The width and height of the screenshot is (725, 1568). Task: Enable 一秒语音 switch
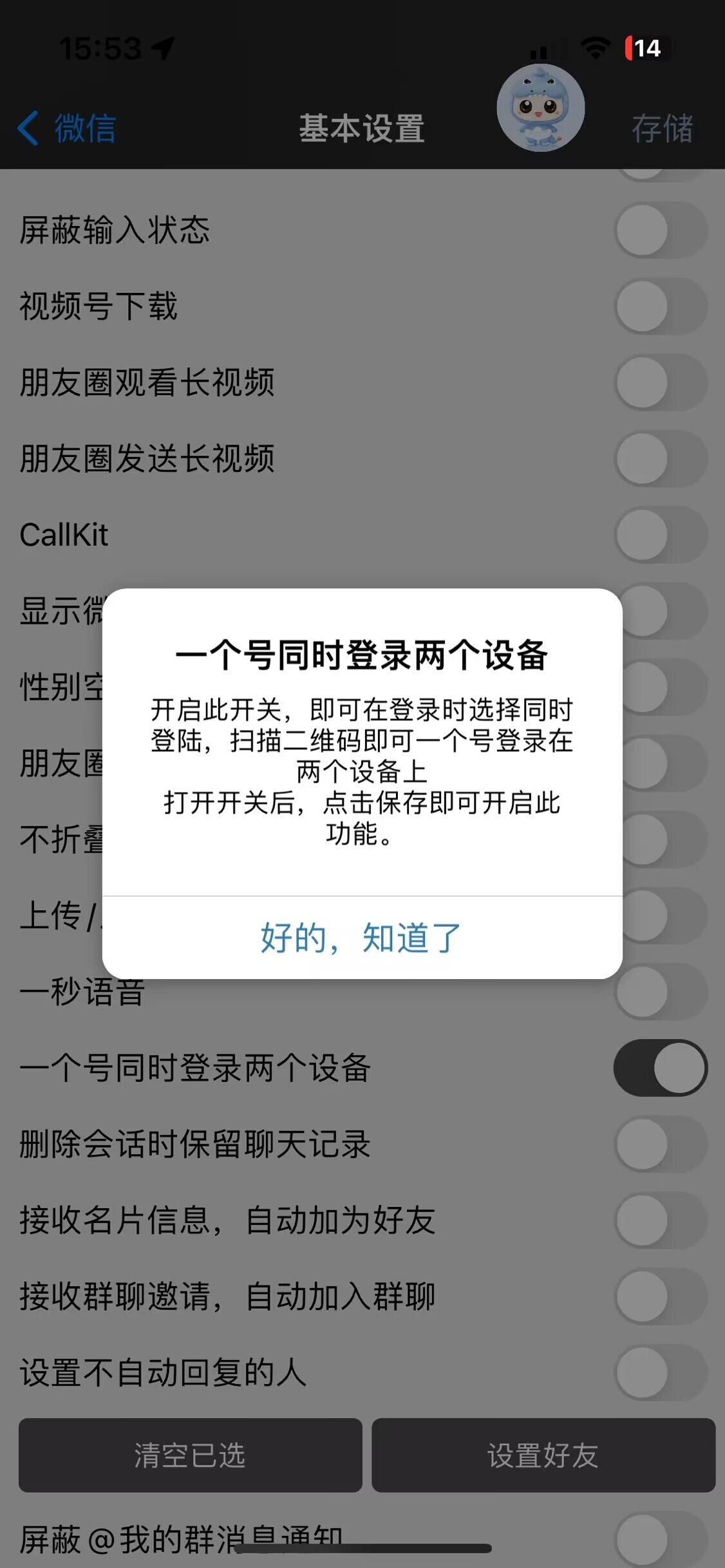point(661,991)
